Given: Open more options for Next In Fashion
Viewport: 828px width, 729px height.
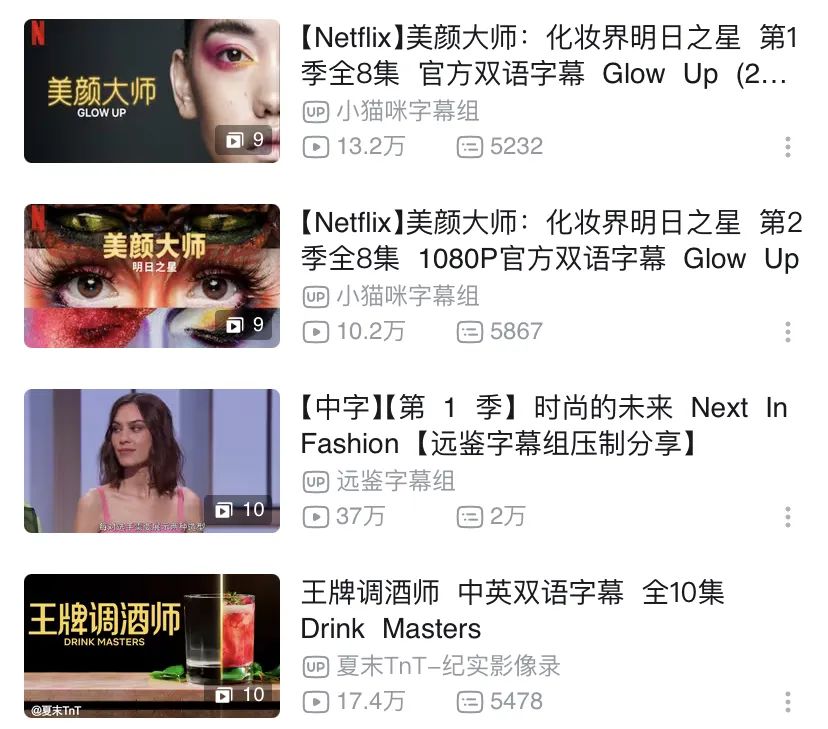Looking at the screenshot, I should [x=788, y=517].
